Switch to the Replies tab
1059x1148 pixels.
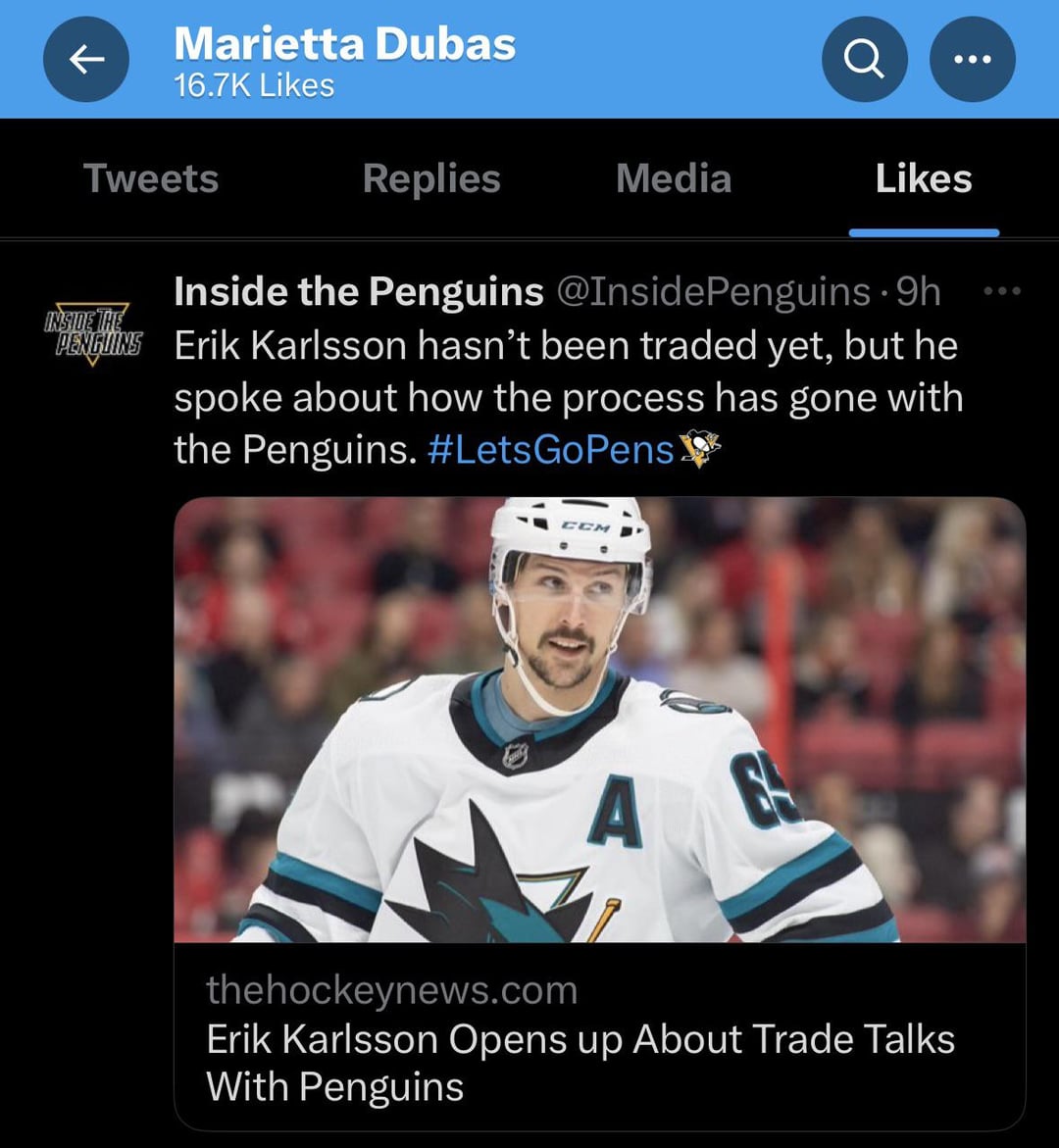[431, 178]
